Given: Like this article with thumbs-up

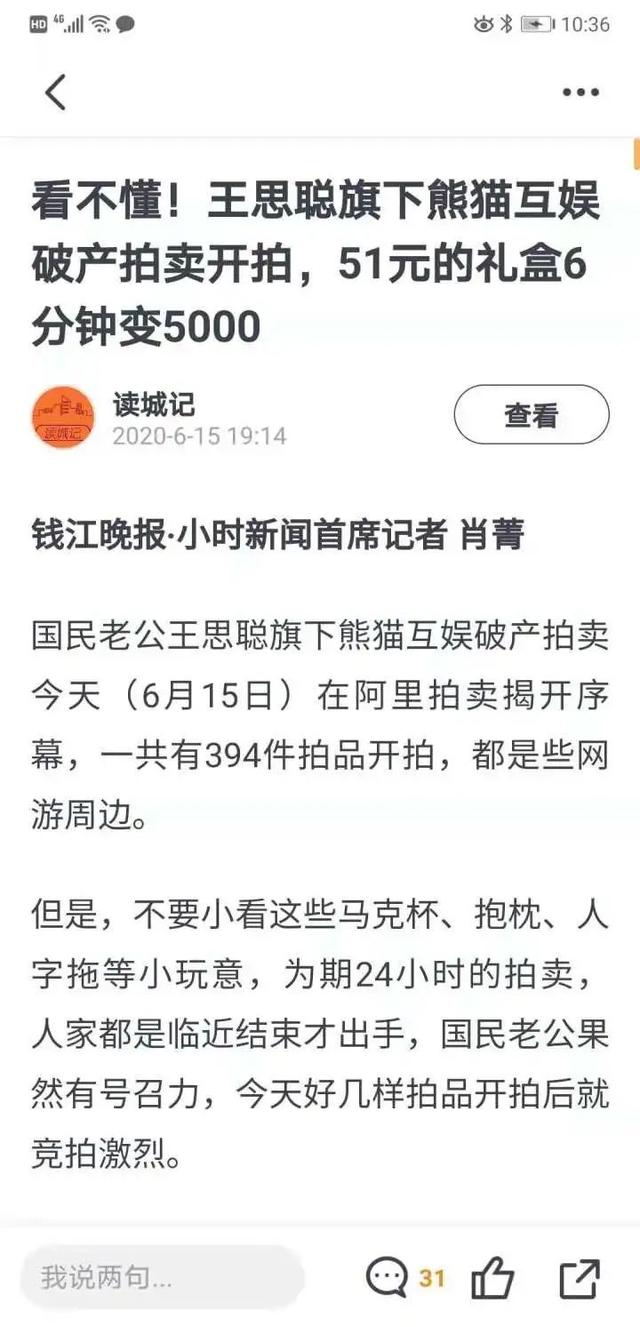Looking at the screenshot, I should [493, 1277].
